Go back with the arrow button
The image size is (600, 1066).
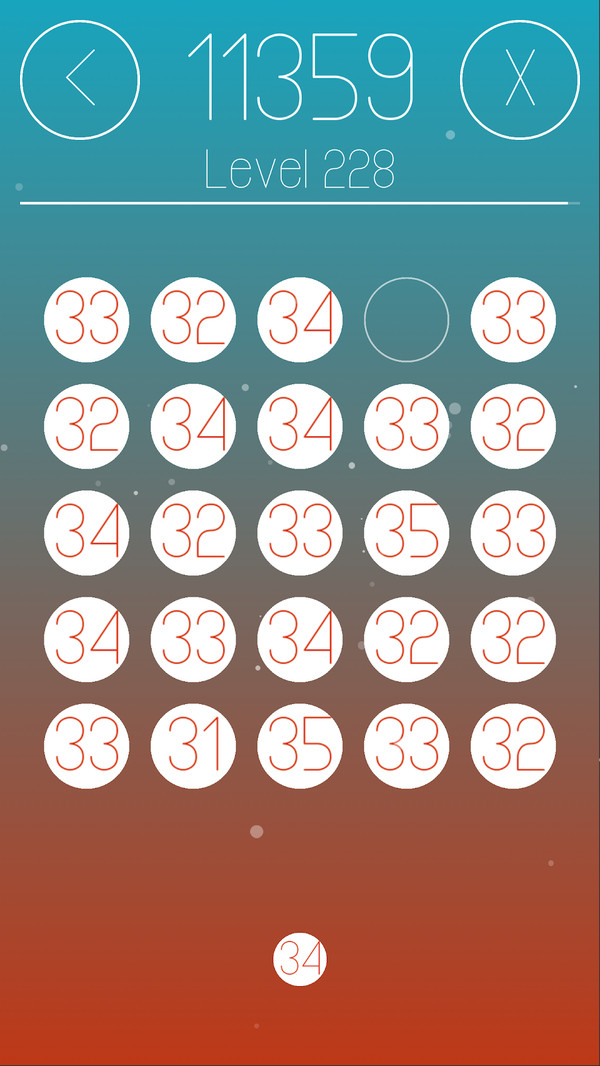pos(80,79)
